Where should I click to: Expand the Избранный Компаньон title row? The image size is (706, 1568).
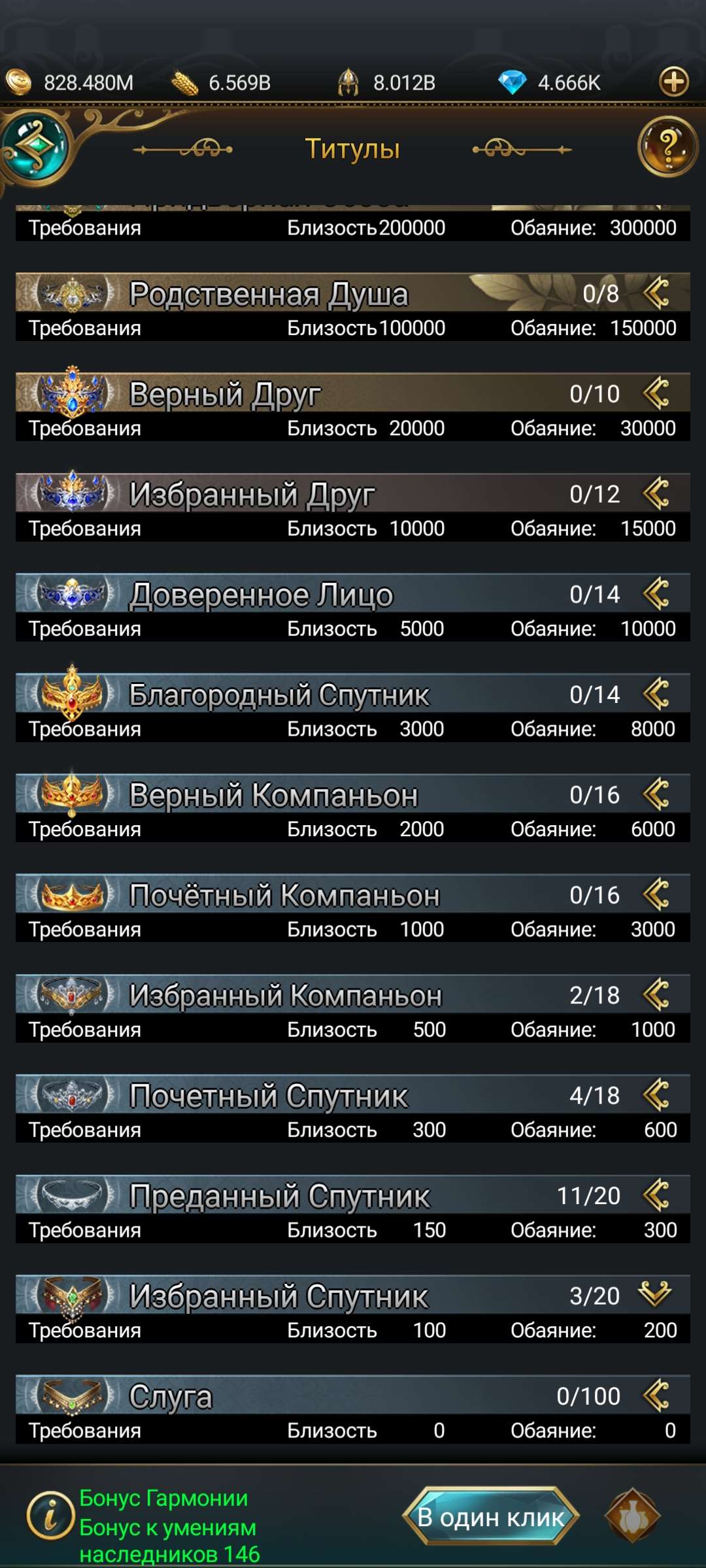(x=656, y=995)
